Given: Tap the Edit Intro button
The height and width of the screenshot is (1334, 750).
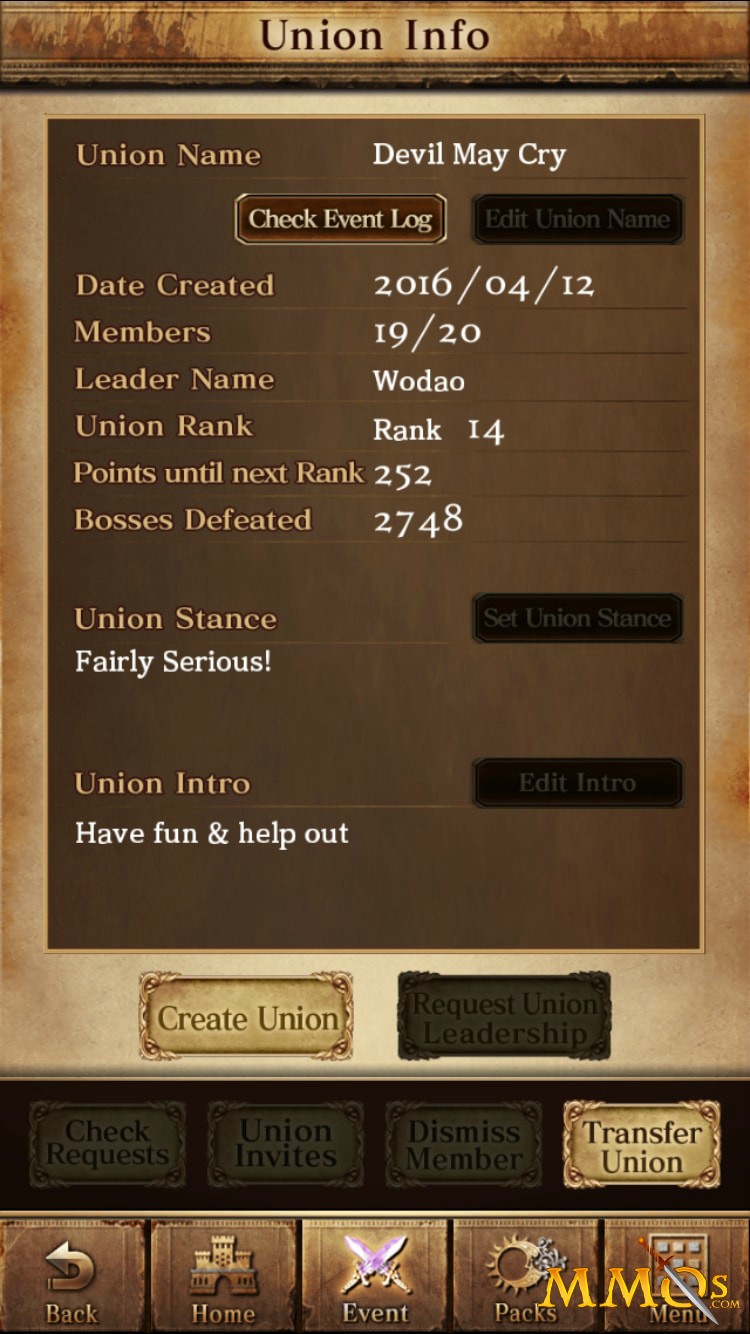Looking at the screenshot, I should pos(577,783).
